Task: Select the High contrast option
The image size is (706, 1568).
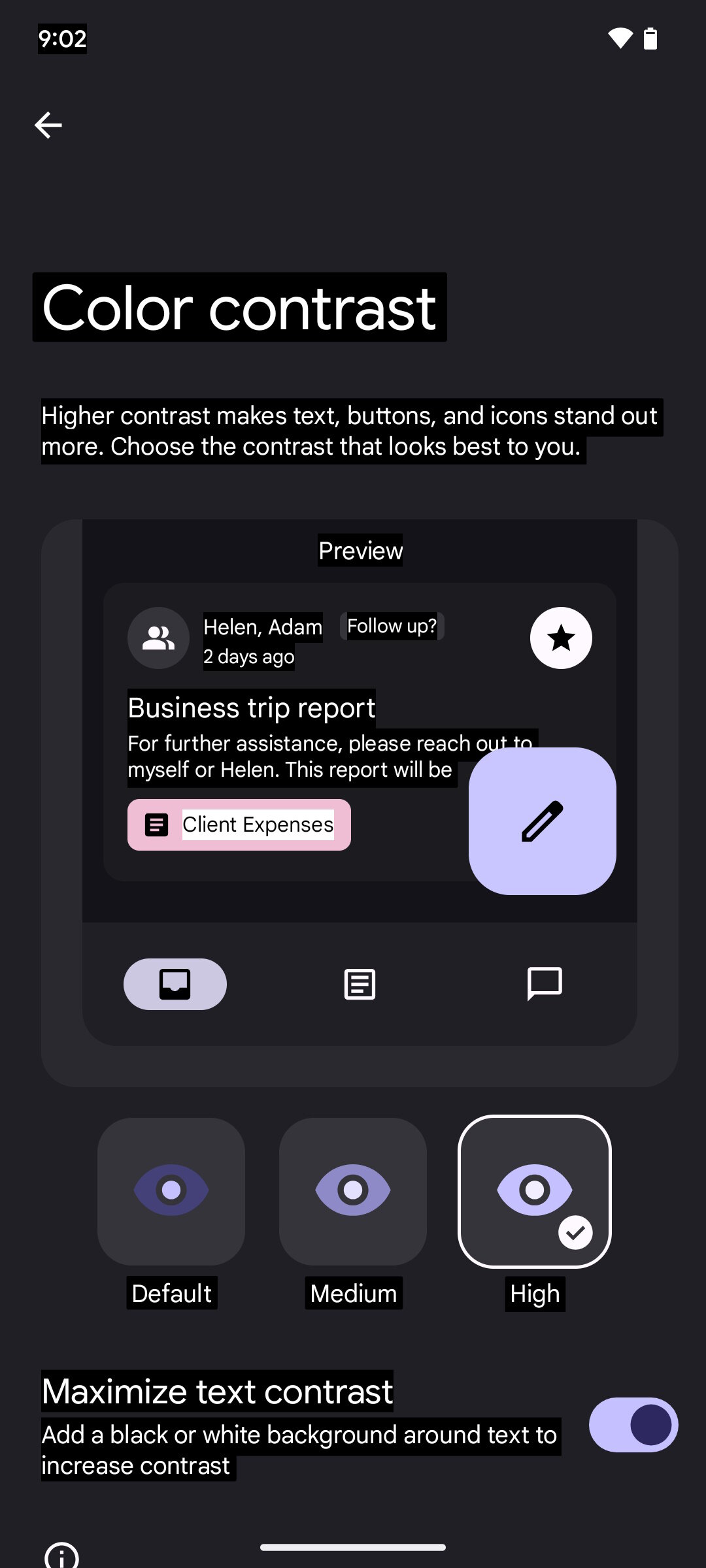Action: click(535, 1191)
